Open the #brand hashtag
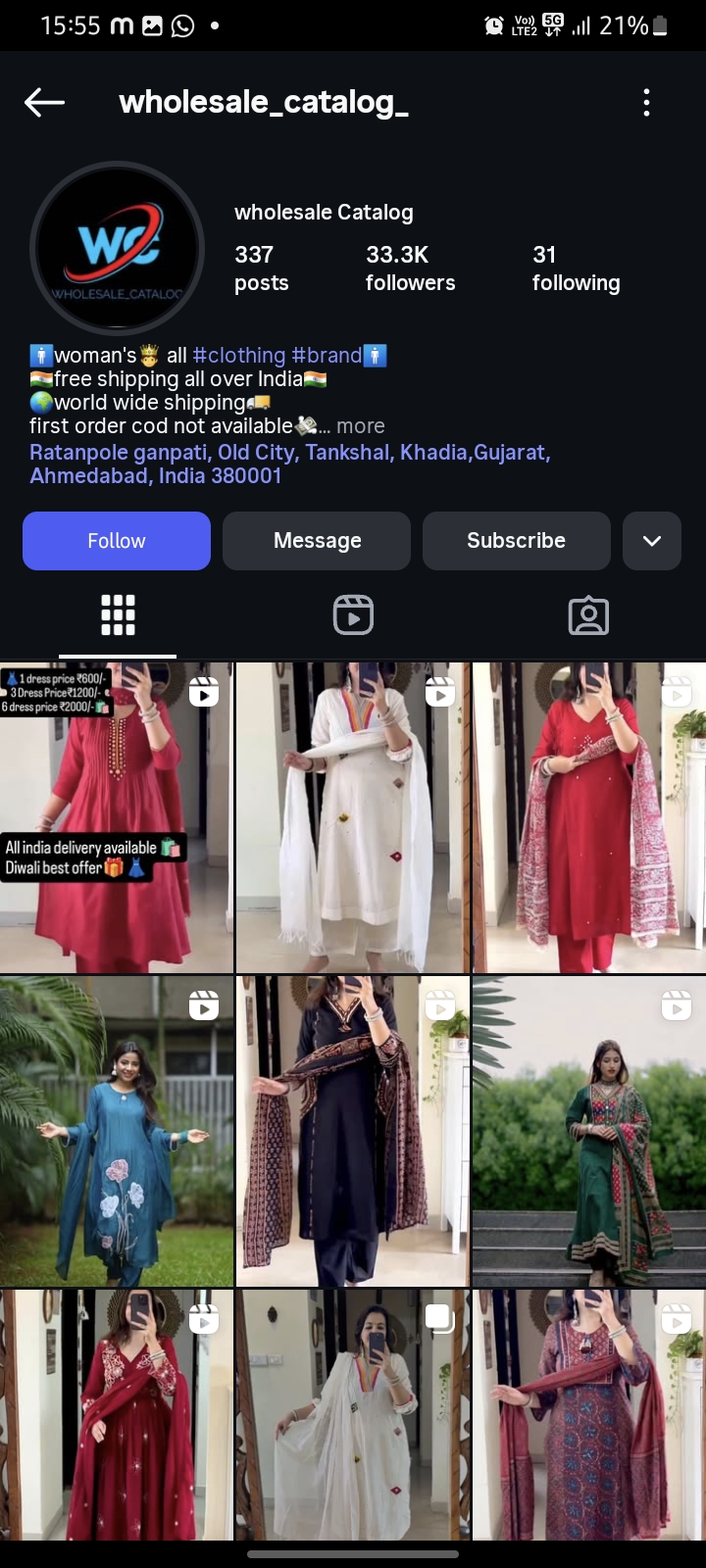The width and height of the screenshot is (706, 1568). pyautogui.click(x=327, y=356)
